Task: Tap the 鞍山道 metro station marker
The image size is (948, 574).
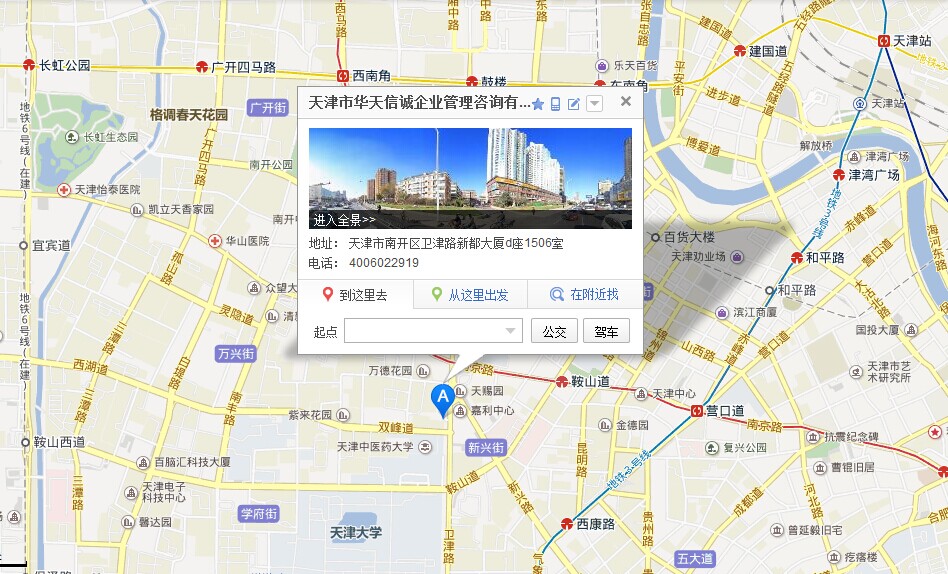Action: pos(563,382)
